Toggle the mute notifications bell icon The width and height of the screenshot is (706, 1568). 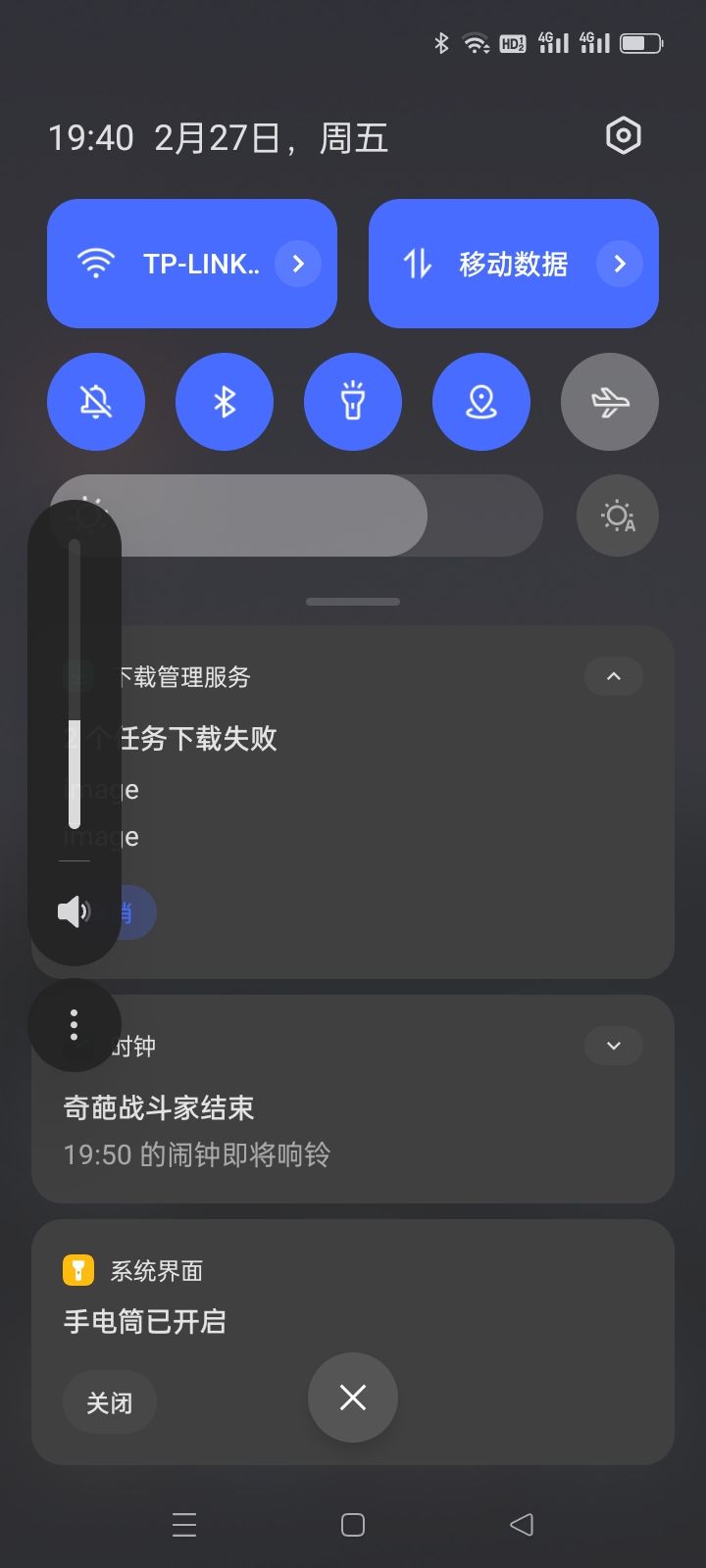96,402
